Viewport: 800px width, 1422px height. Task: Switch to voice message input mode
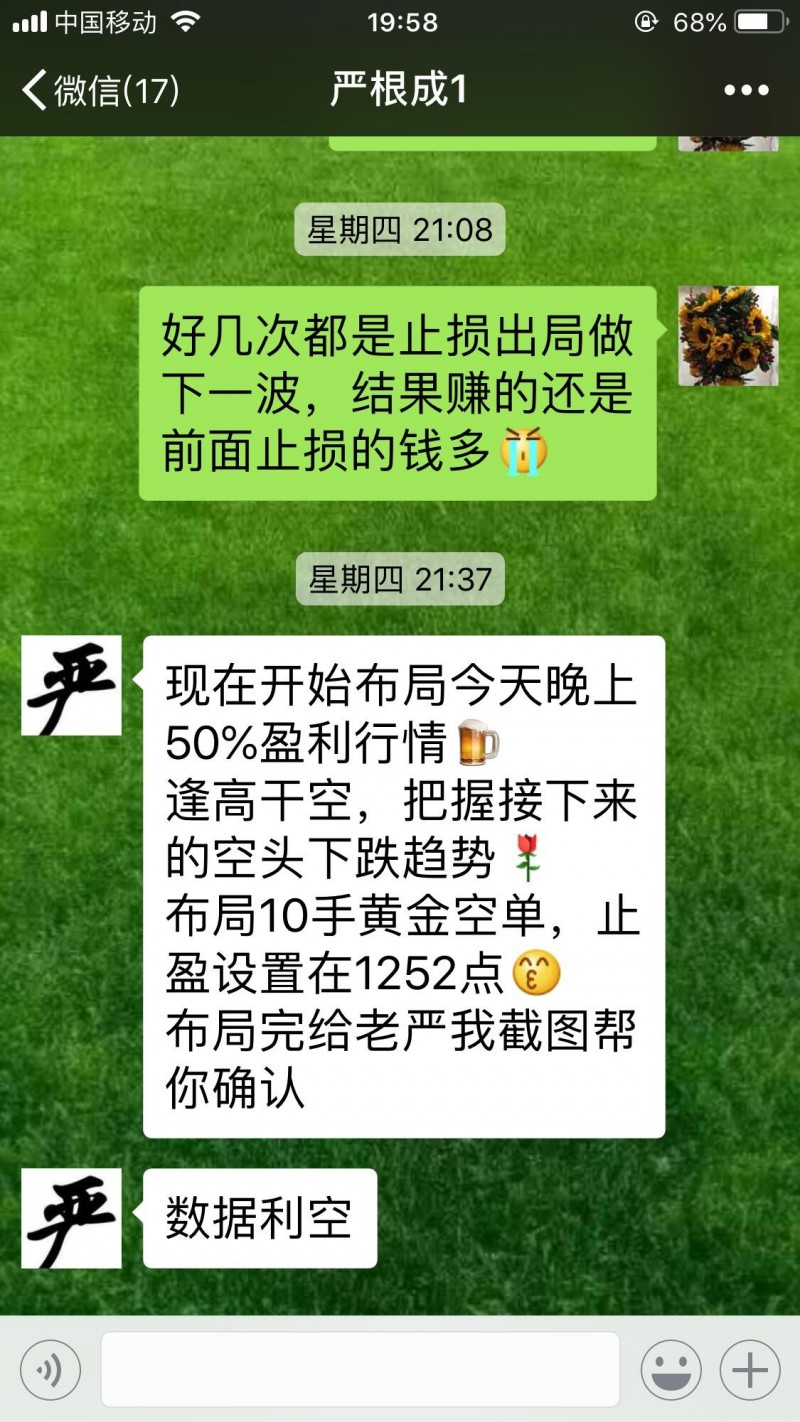[48, 1368]
